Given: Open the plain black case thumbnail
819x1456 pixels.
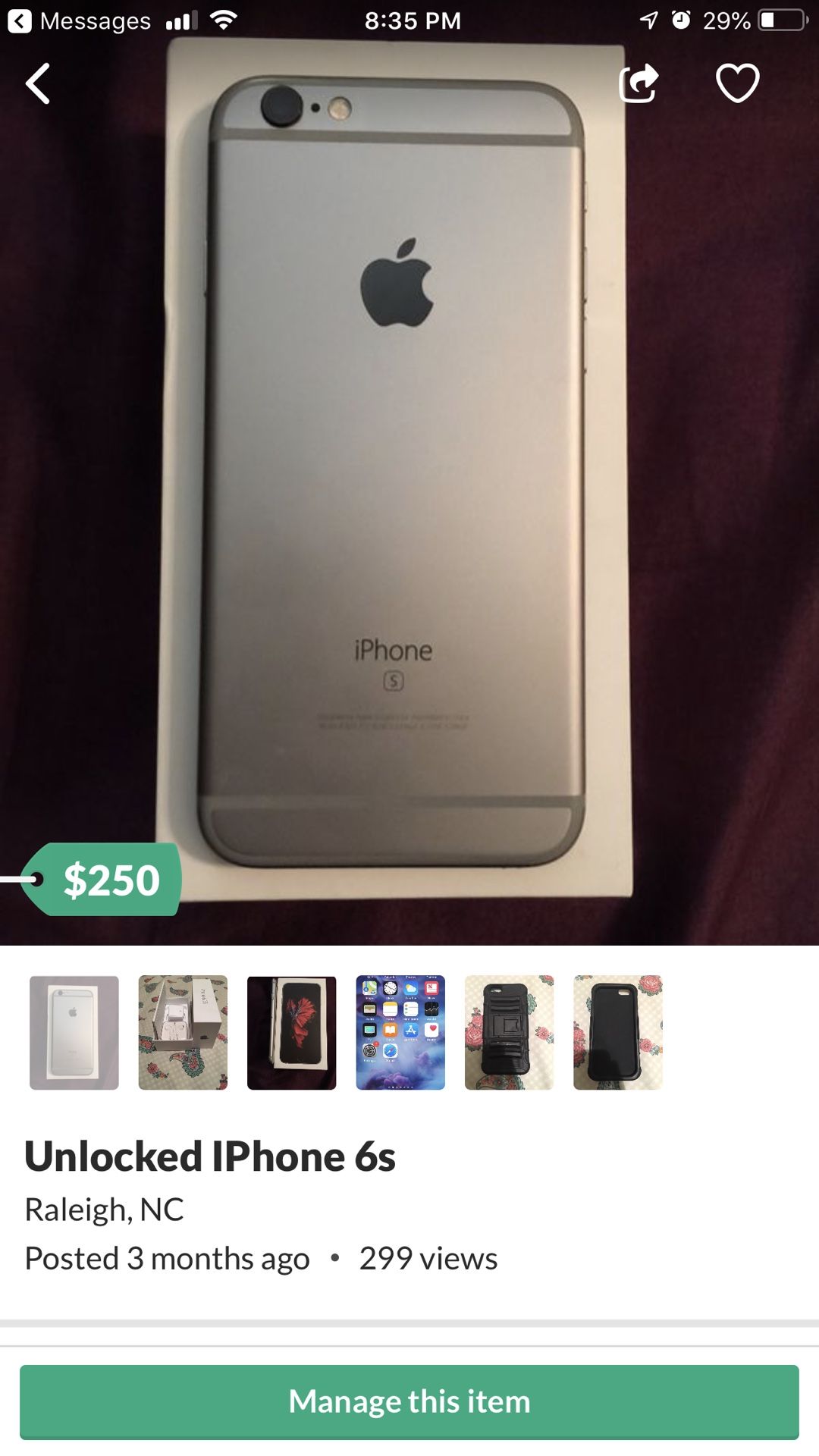Looking at the screenshot, I should [618, 1032].
